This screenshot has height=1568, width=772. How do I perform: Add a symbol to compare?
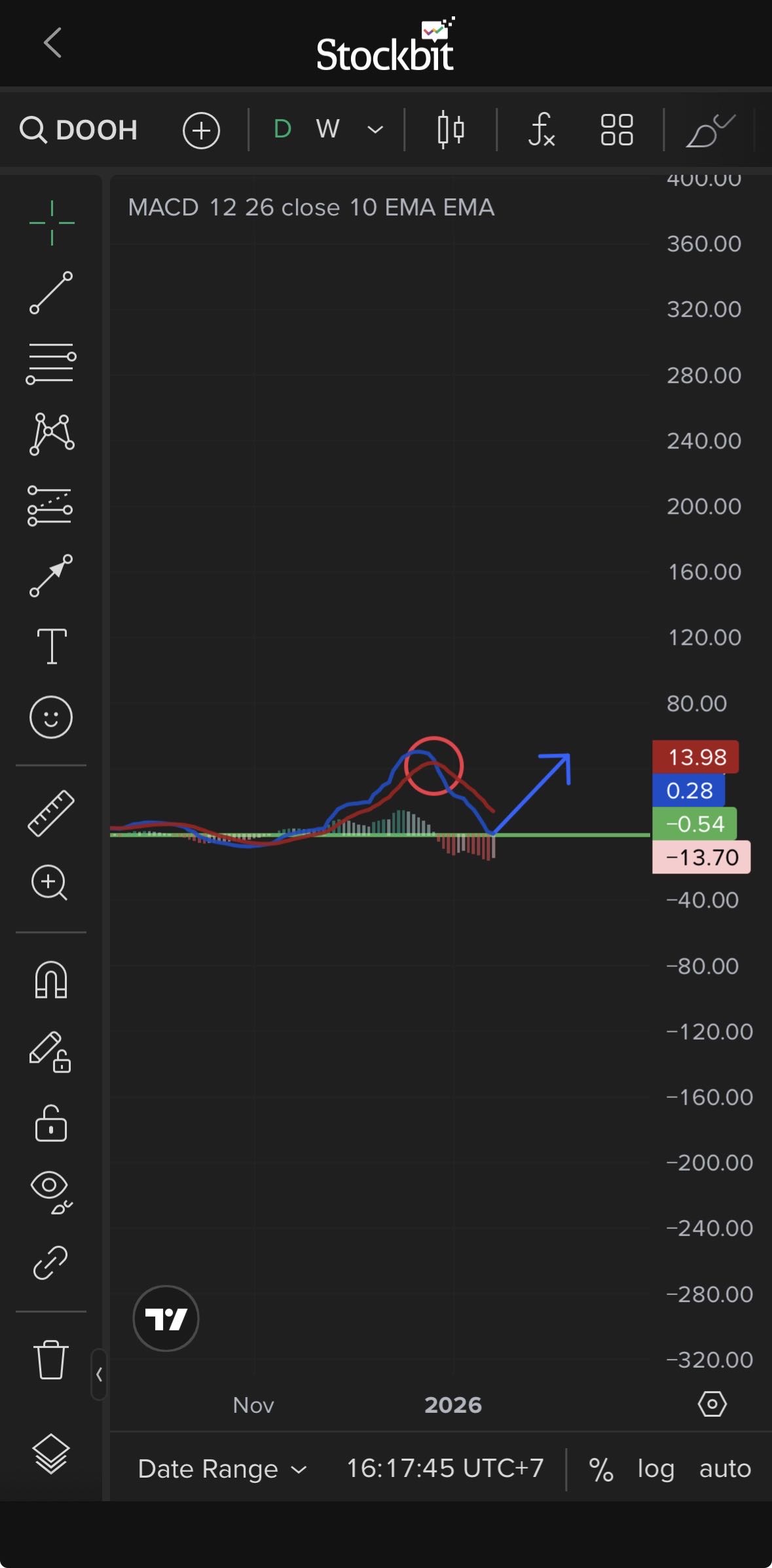click(x=201, y=130)
